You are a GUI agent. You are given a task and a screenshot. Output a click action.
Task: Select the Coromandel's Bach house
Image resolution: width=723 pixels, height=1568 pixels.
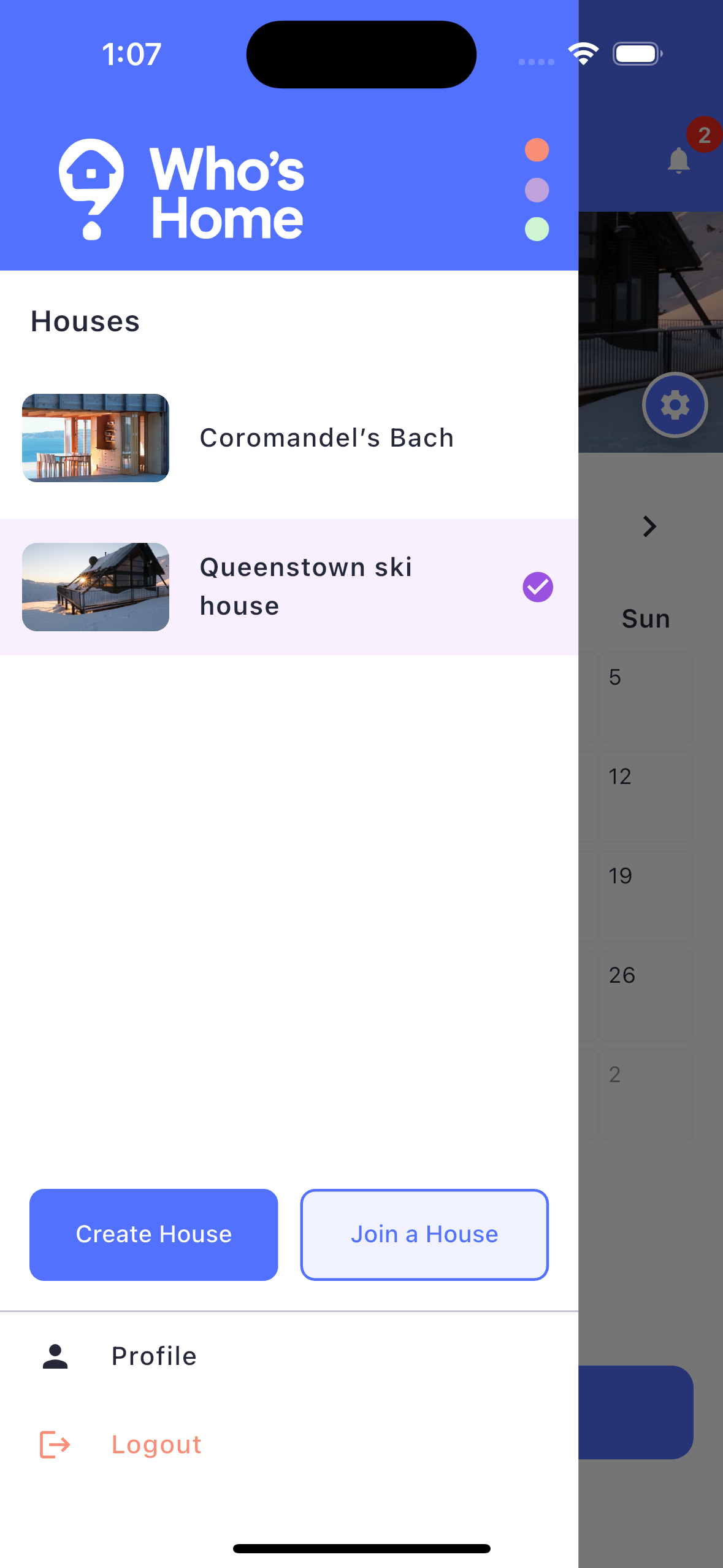point(288,438)
